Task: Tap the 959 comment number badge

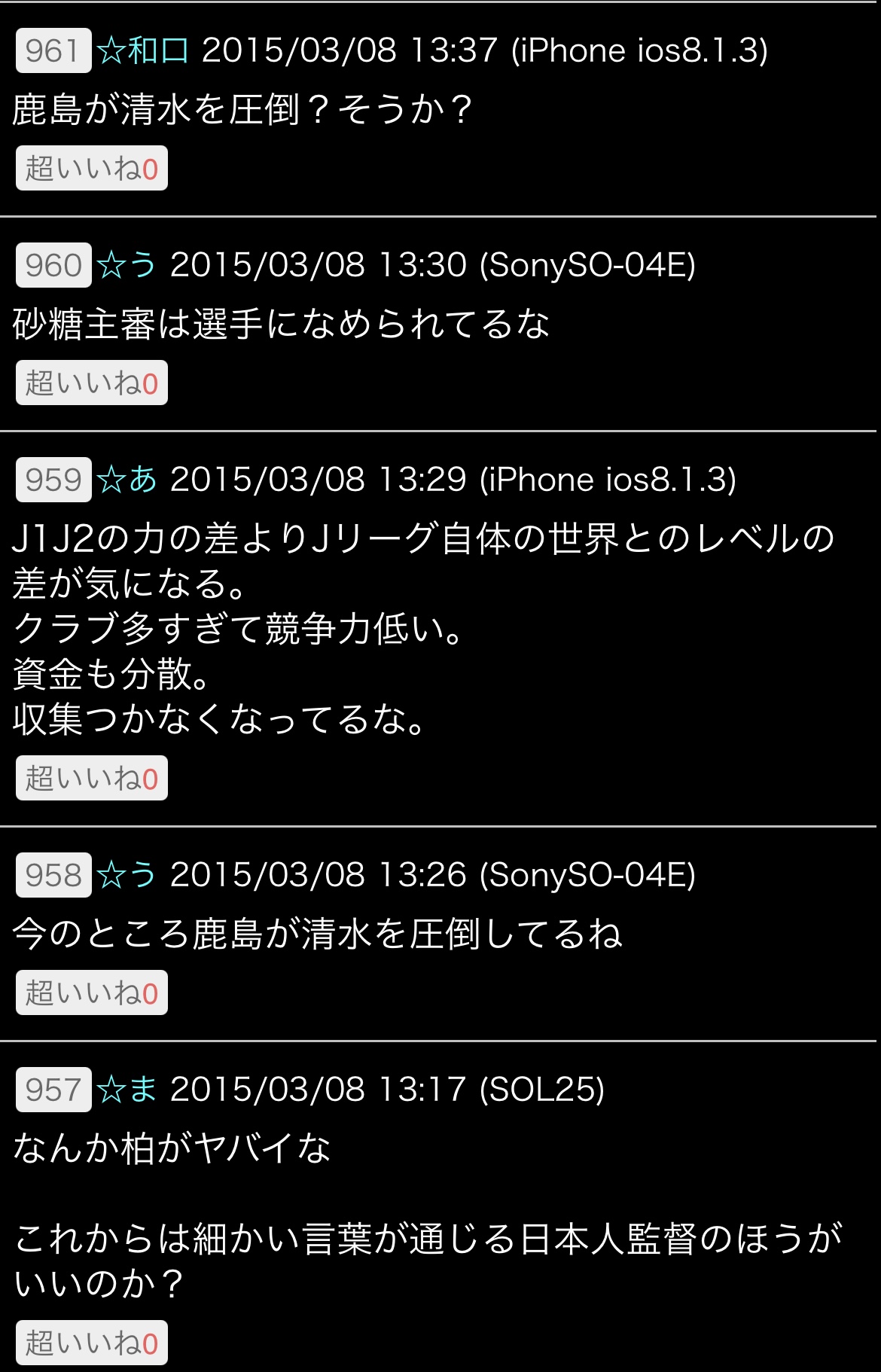Action: click(x=53, y=480)
